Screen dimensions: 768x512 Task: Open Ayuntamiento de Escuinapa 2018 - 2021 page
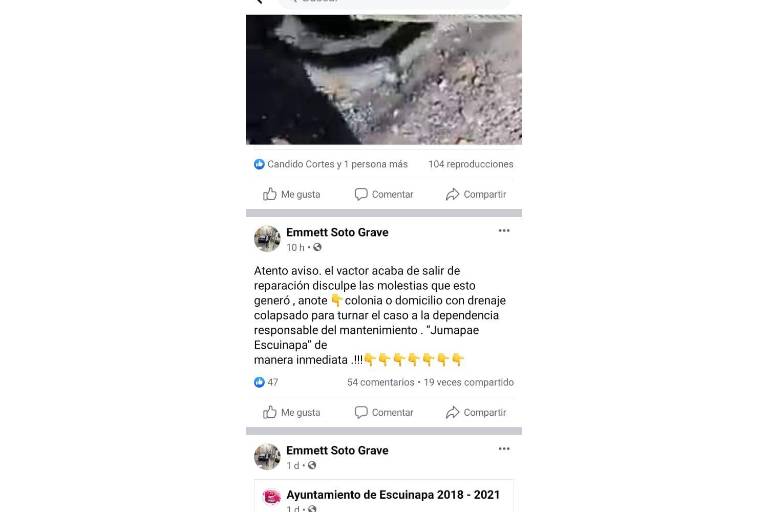tap(392, 495)
